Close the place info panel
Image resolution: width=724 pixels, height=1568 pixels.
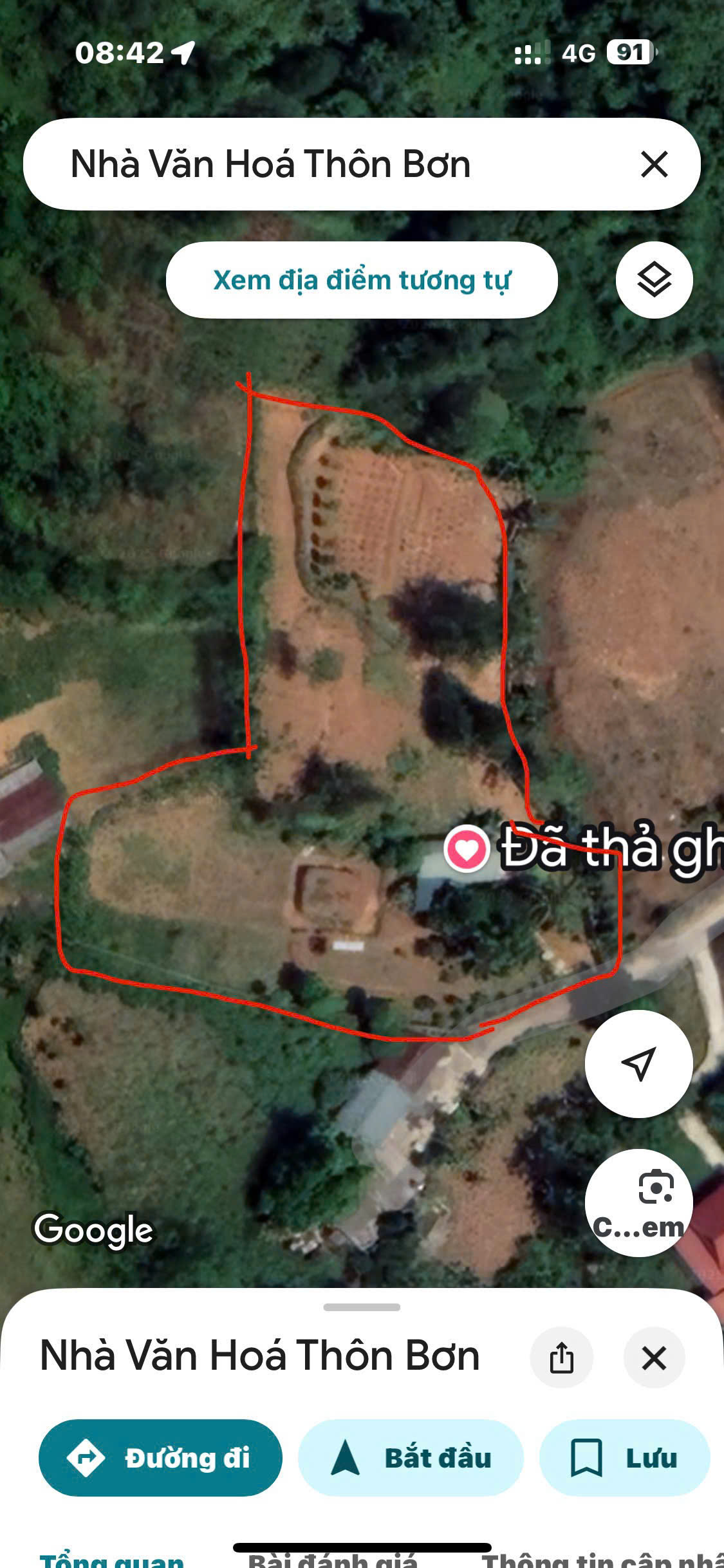click(x=654, y=1358)
